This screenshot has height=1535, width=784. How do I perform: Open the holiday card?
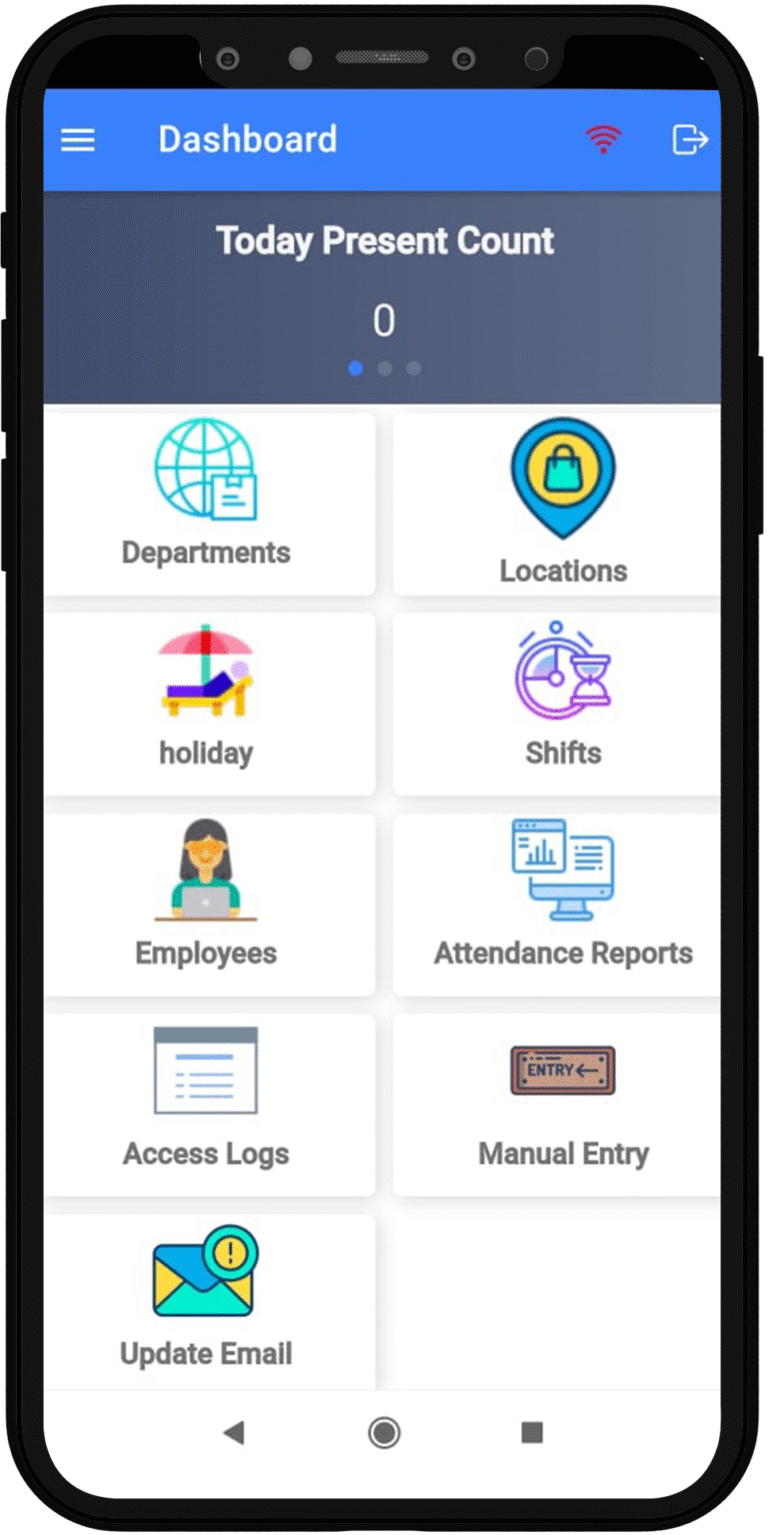point(208,704)
